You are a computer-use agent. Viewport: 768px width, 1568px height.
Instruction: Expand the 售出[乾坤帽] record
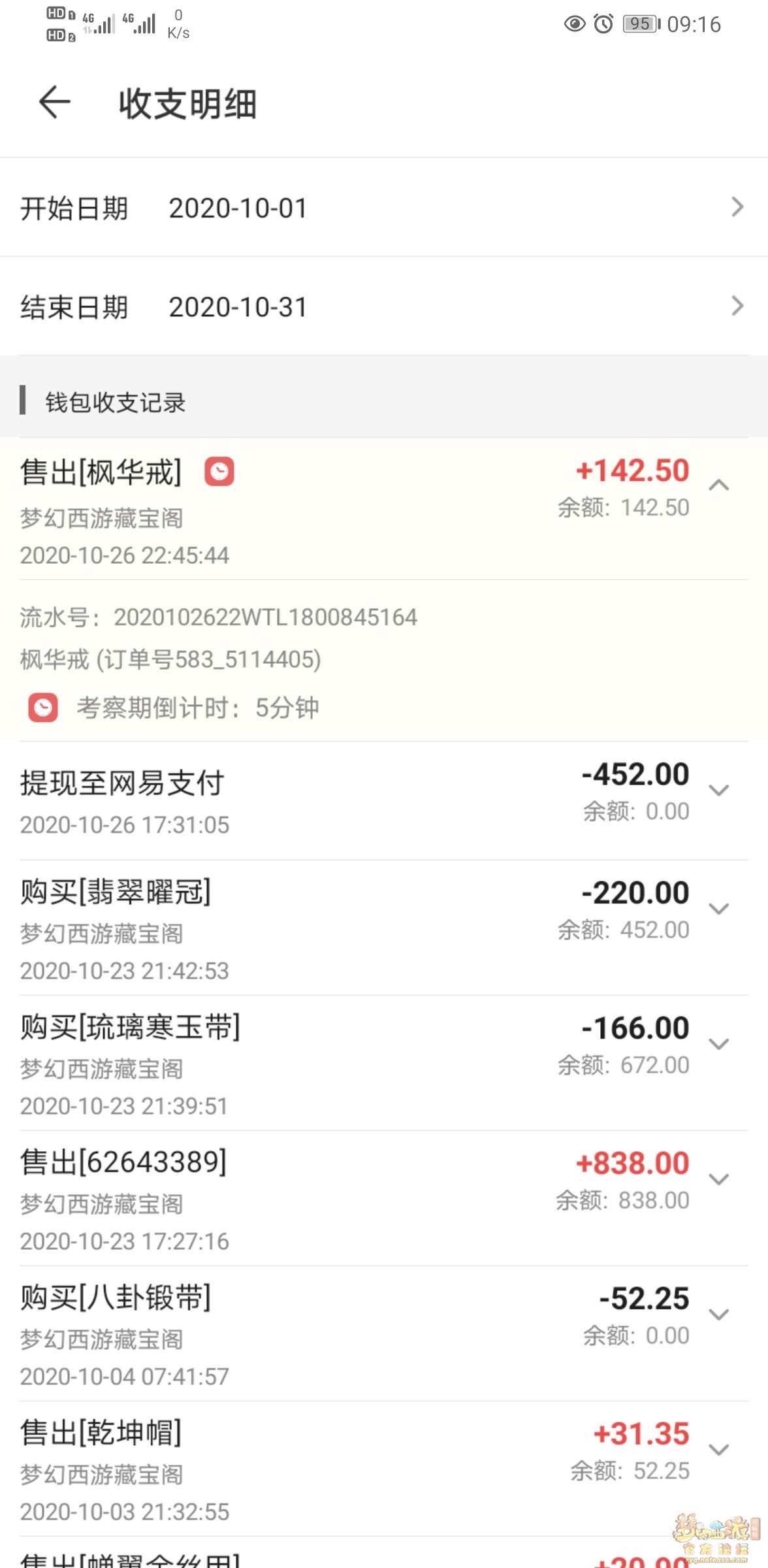[x=719, y=1450]
